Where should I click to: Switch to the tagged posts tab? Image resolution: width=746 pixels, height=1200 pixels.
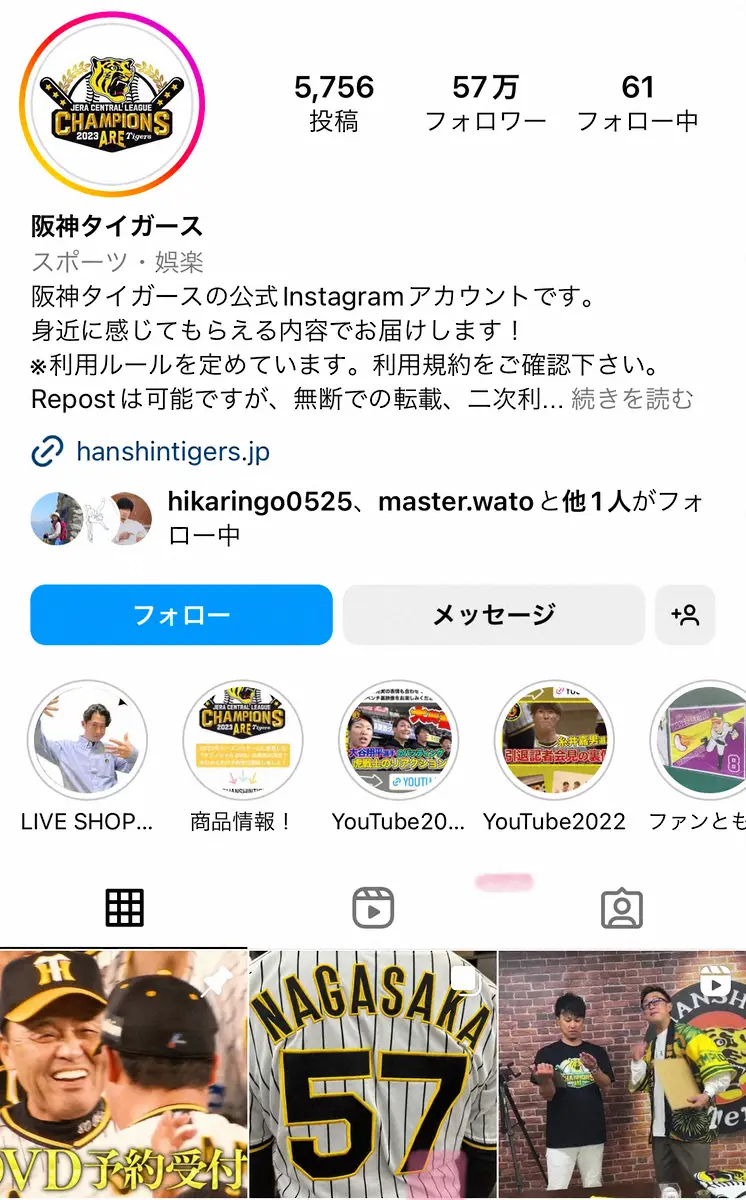pos(621,908)
